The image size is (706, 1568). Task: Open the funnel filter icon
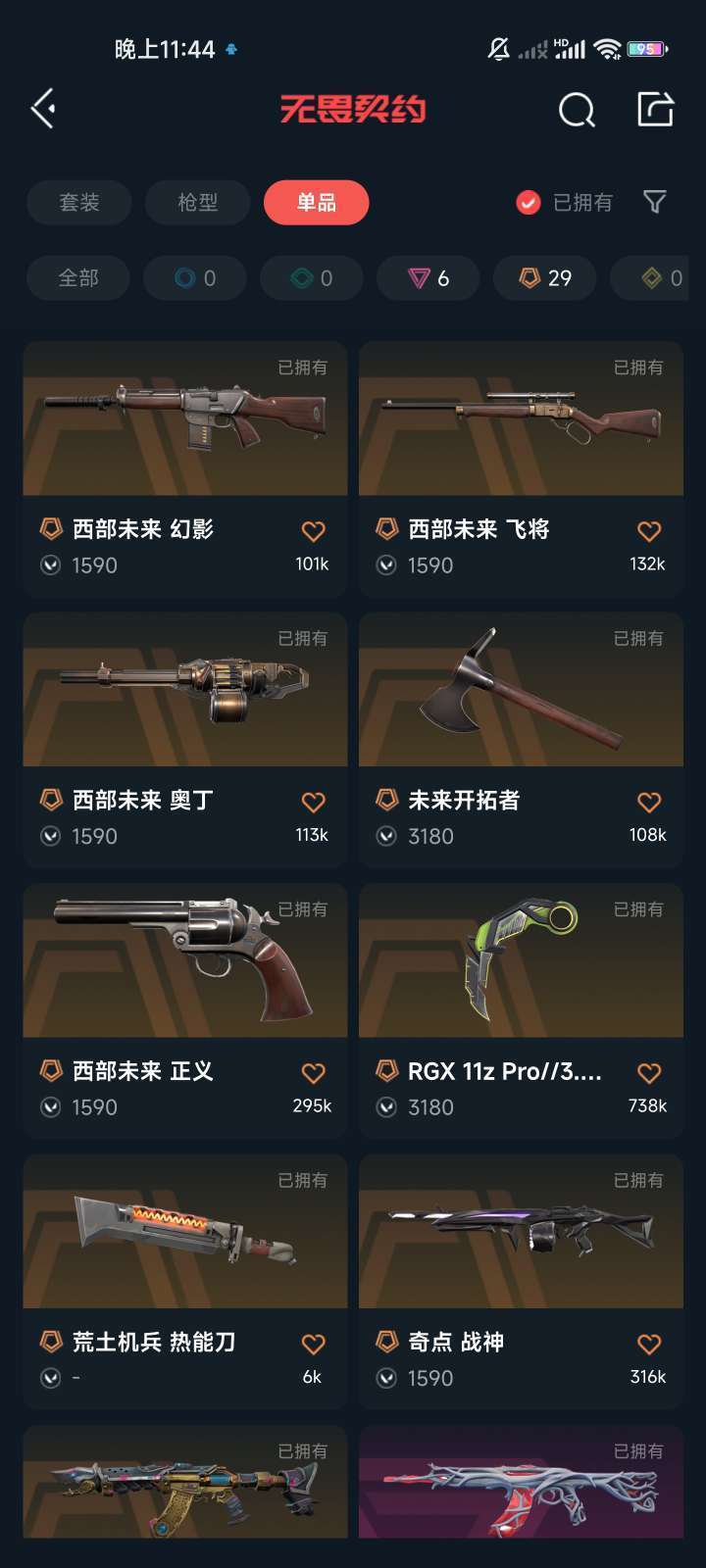tap(655, 202)
